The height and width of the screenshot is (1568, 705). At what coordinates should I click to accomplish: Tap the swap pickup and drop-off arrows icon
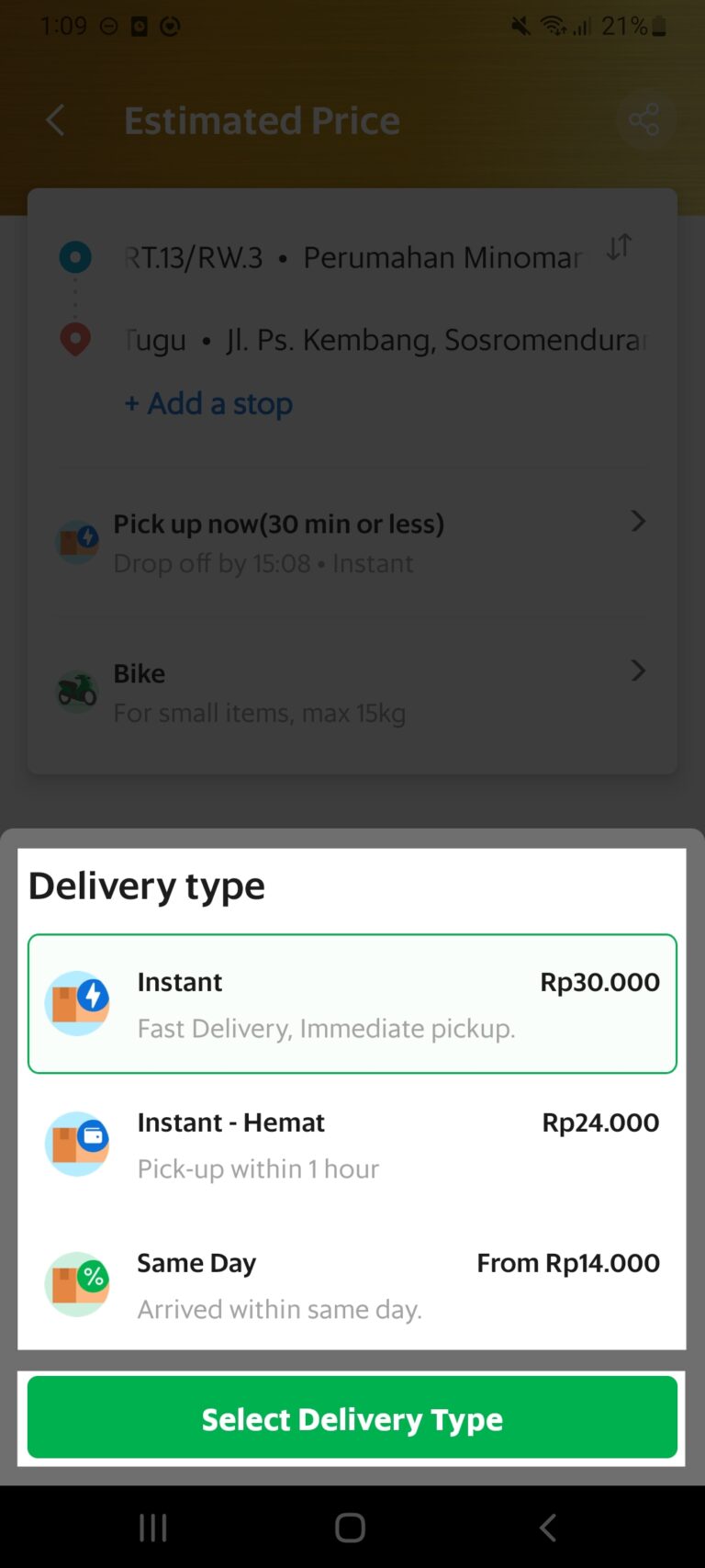coord(619,246)
